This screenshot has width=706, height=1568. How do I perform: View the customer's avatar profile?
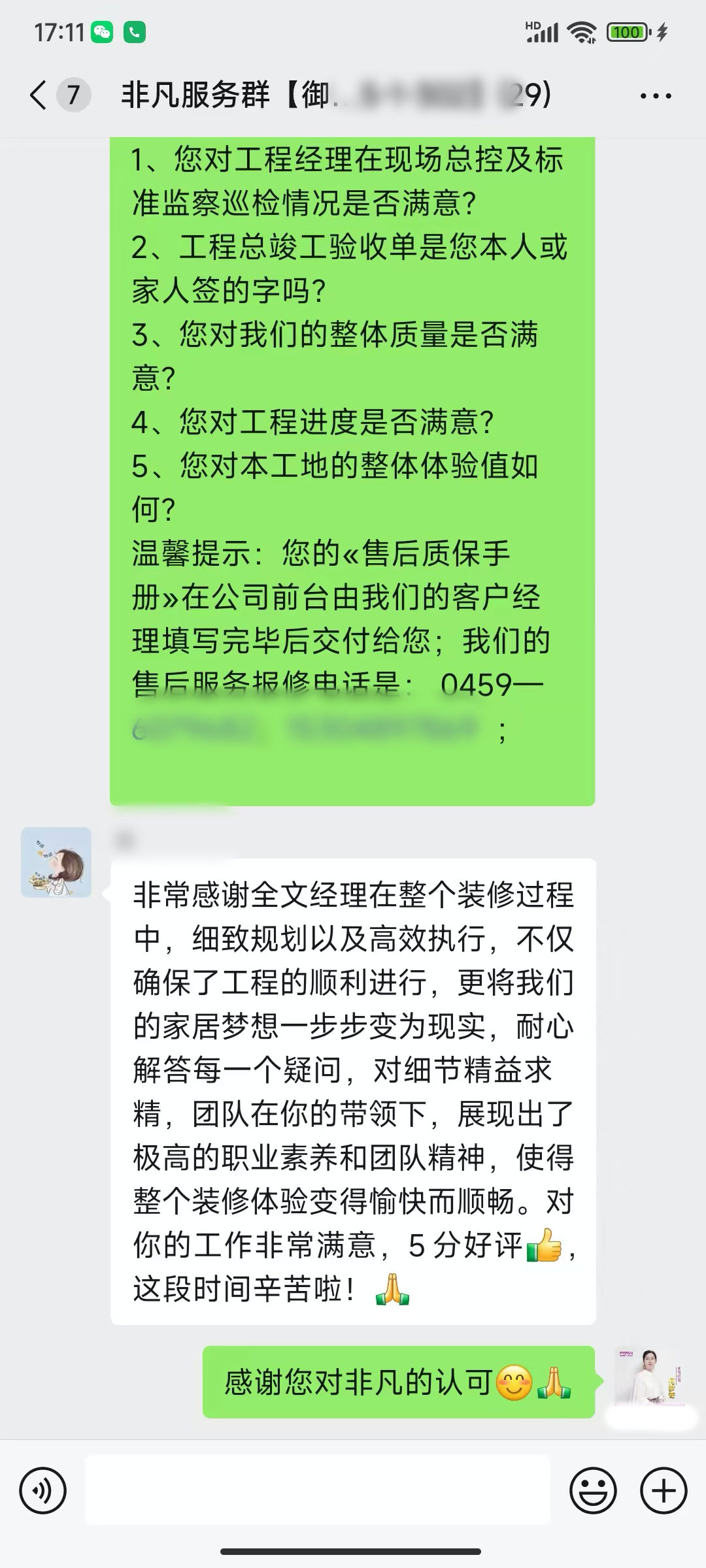click(x=56, y=862)
